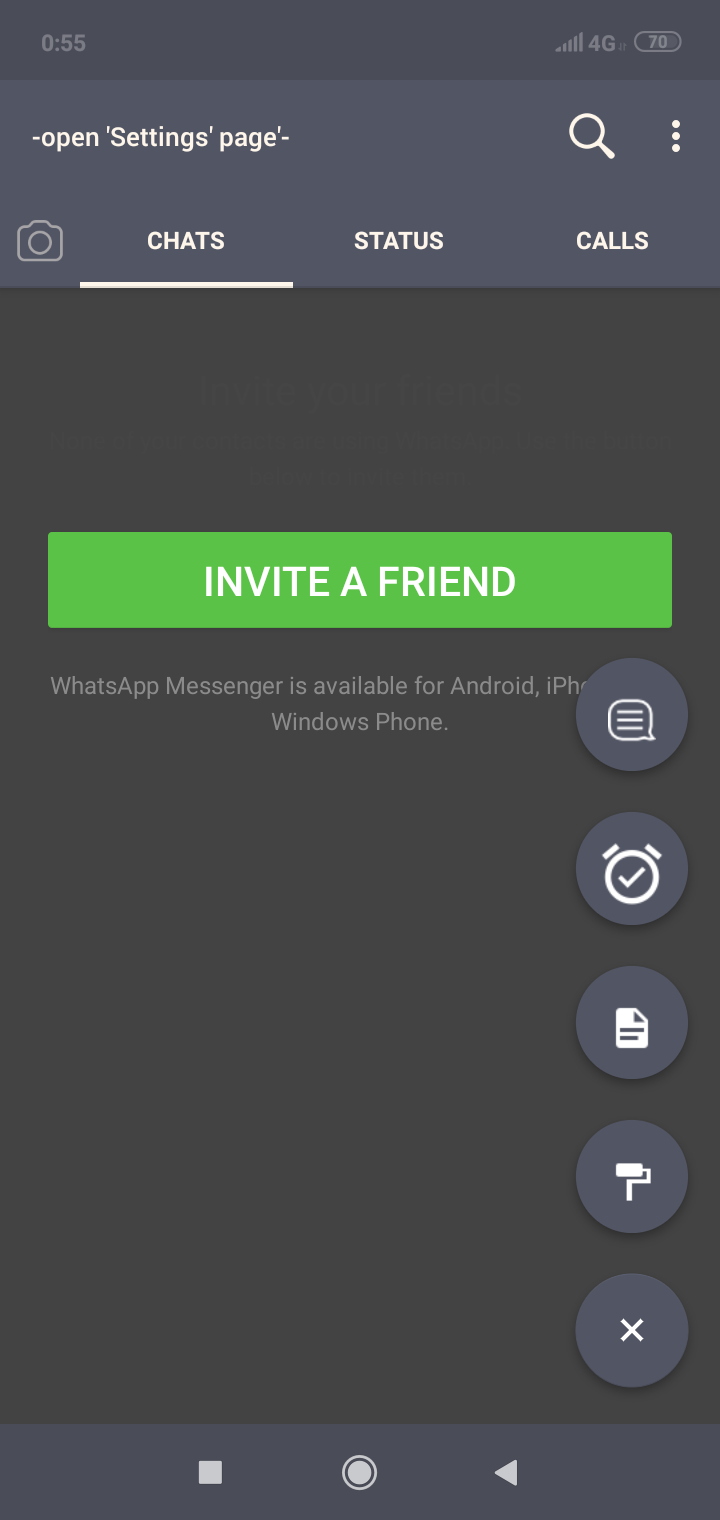Image resolution: width=720 pixels, height=1520 pixels.
Task: Open the camera tab icon
Action: point(40,241)
